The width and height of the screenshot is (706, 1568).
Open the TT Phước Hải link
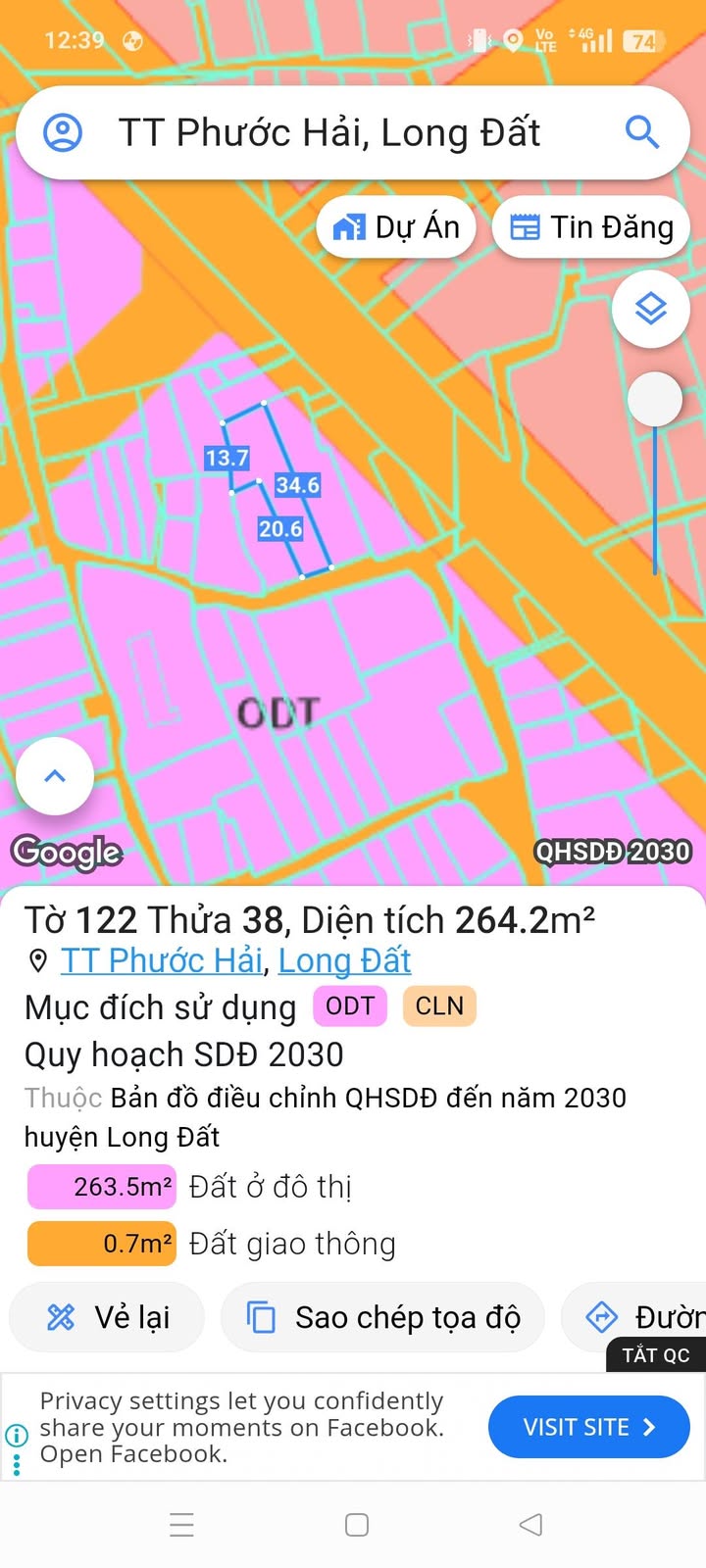[x=162, y=960]
